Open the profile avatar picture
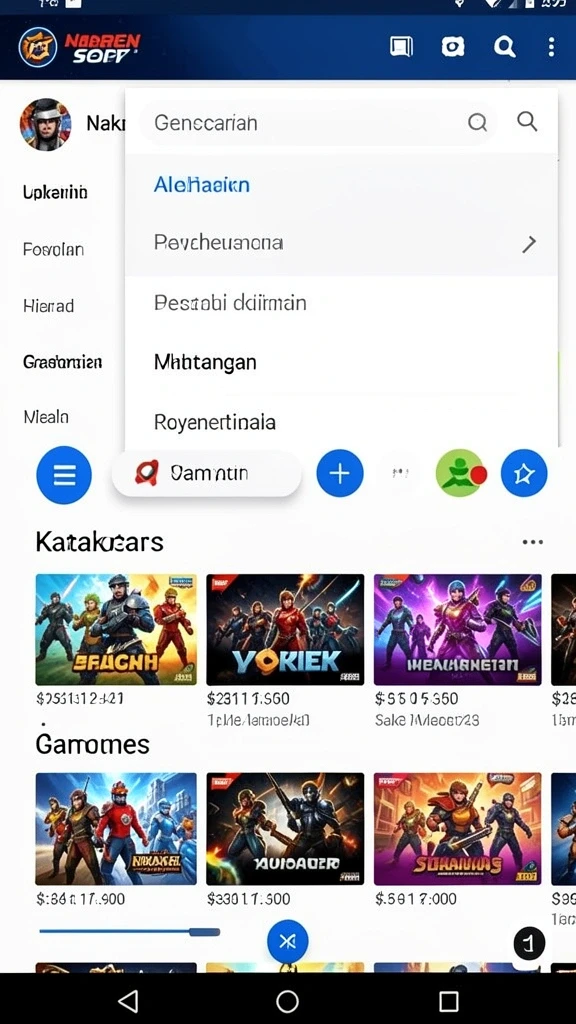Image resolution: width=576 pixels, height=1024 pixels. pyautogui.click(x=45, y=125)
